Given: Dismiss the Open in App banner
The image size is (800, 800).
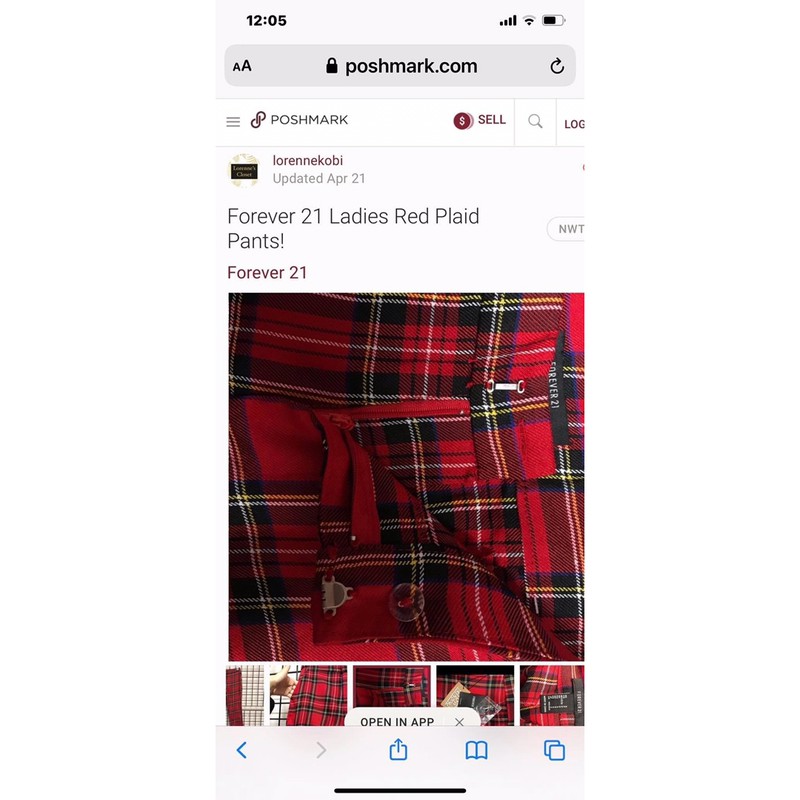Looking at the screenshot, I should coord(459,722).
